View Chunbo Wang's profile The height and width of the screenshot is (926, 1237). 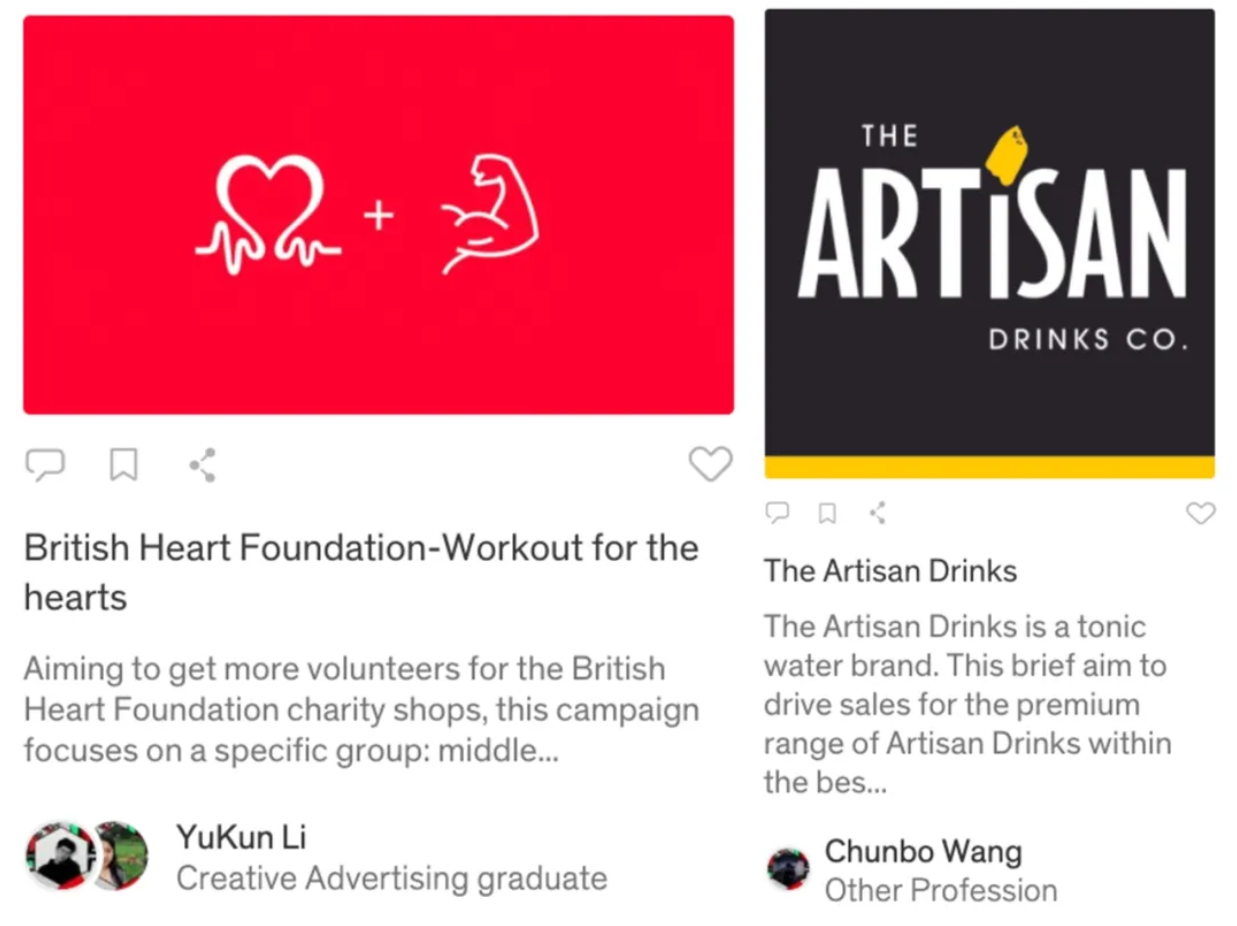pos(922,852)
